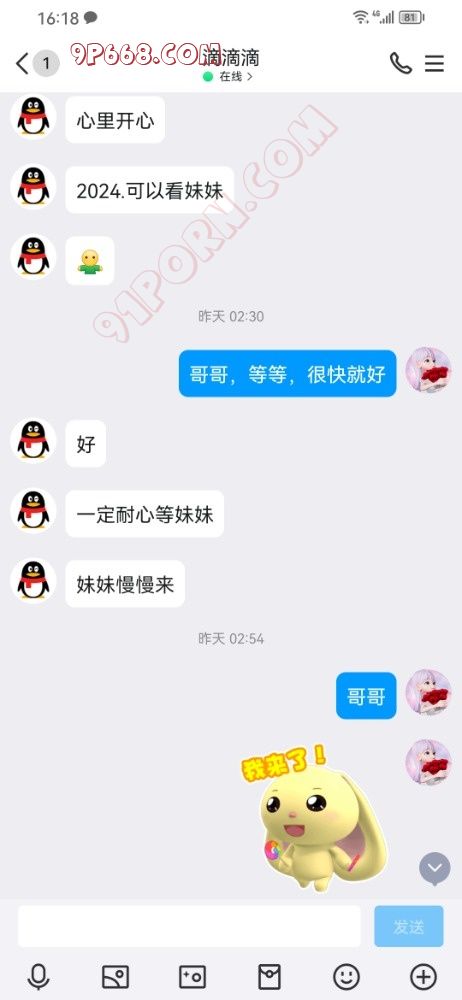This screenshot has width=462, height=1000.
Task: Record a voice message with microphone
Action: 39,976
